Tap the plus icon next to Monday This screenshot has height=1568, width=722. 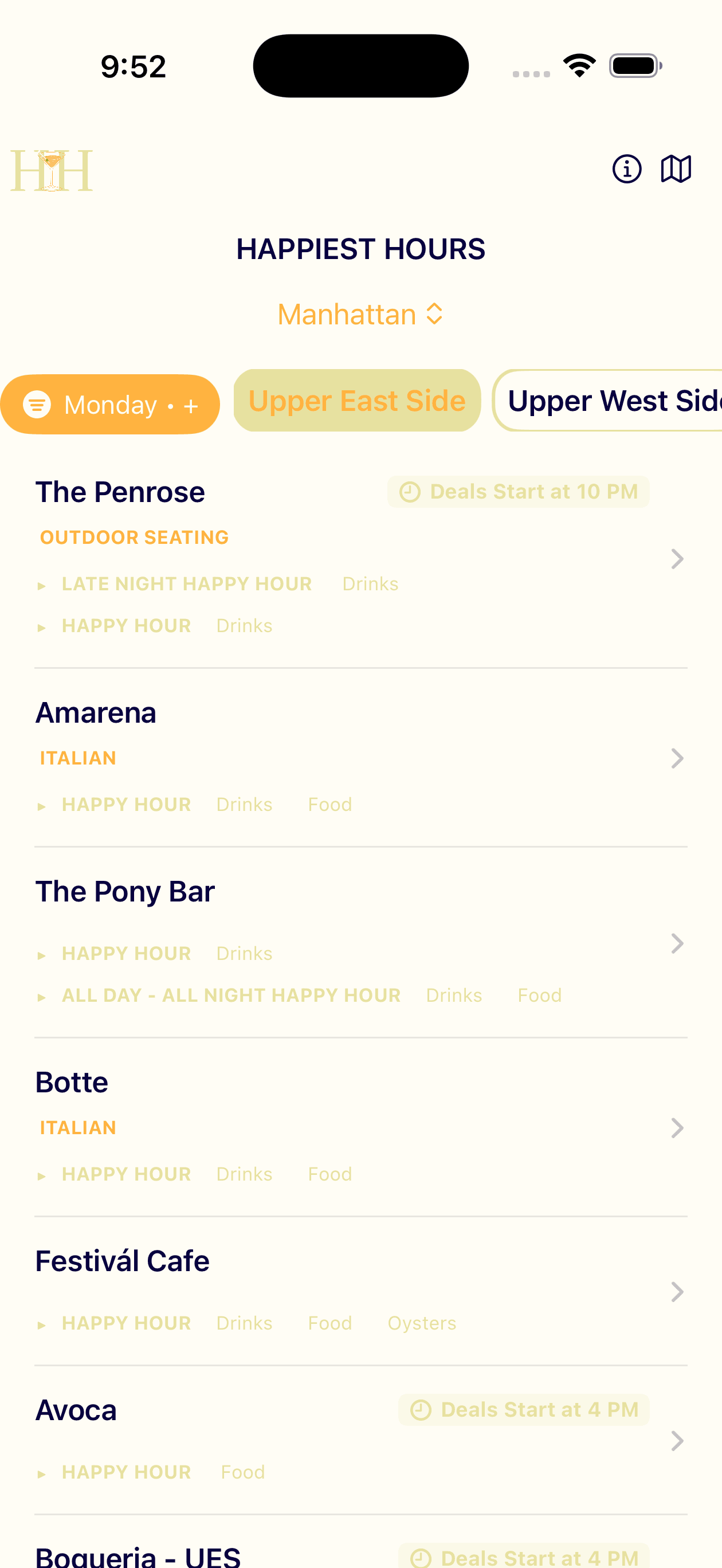pos(191,404)
